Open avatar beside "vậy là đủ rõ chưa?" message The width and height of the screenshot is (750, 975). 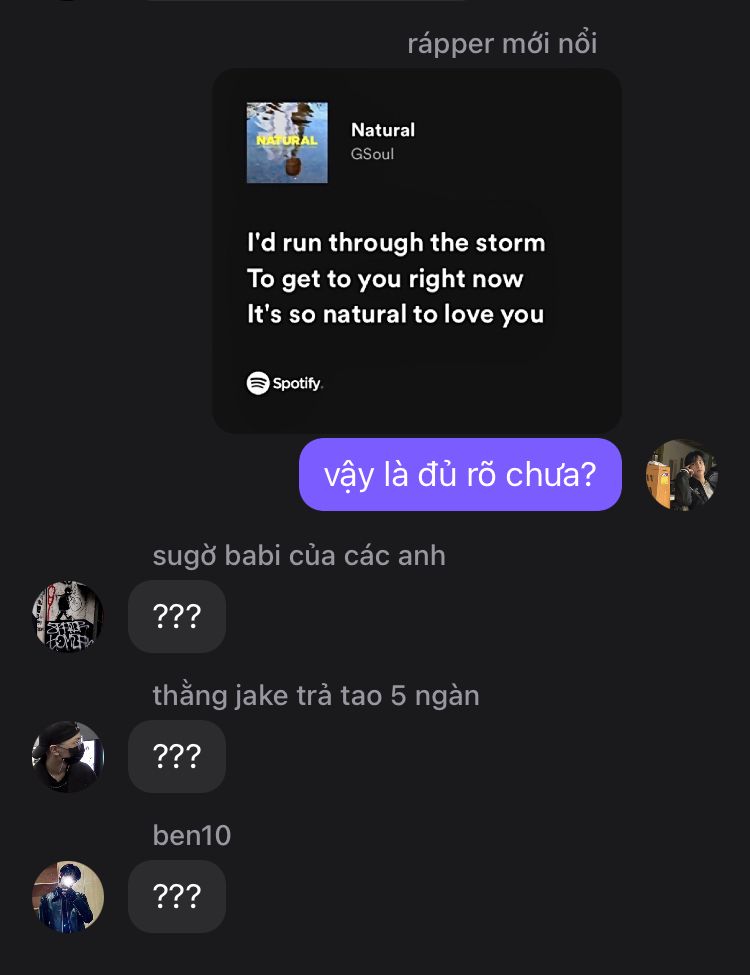coord(681,475)
